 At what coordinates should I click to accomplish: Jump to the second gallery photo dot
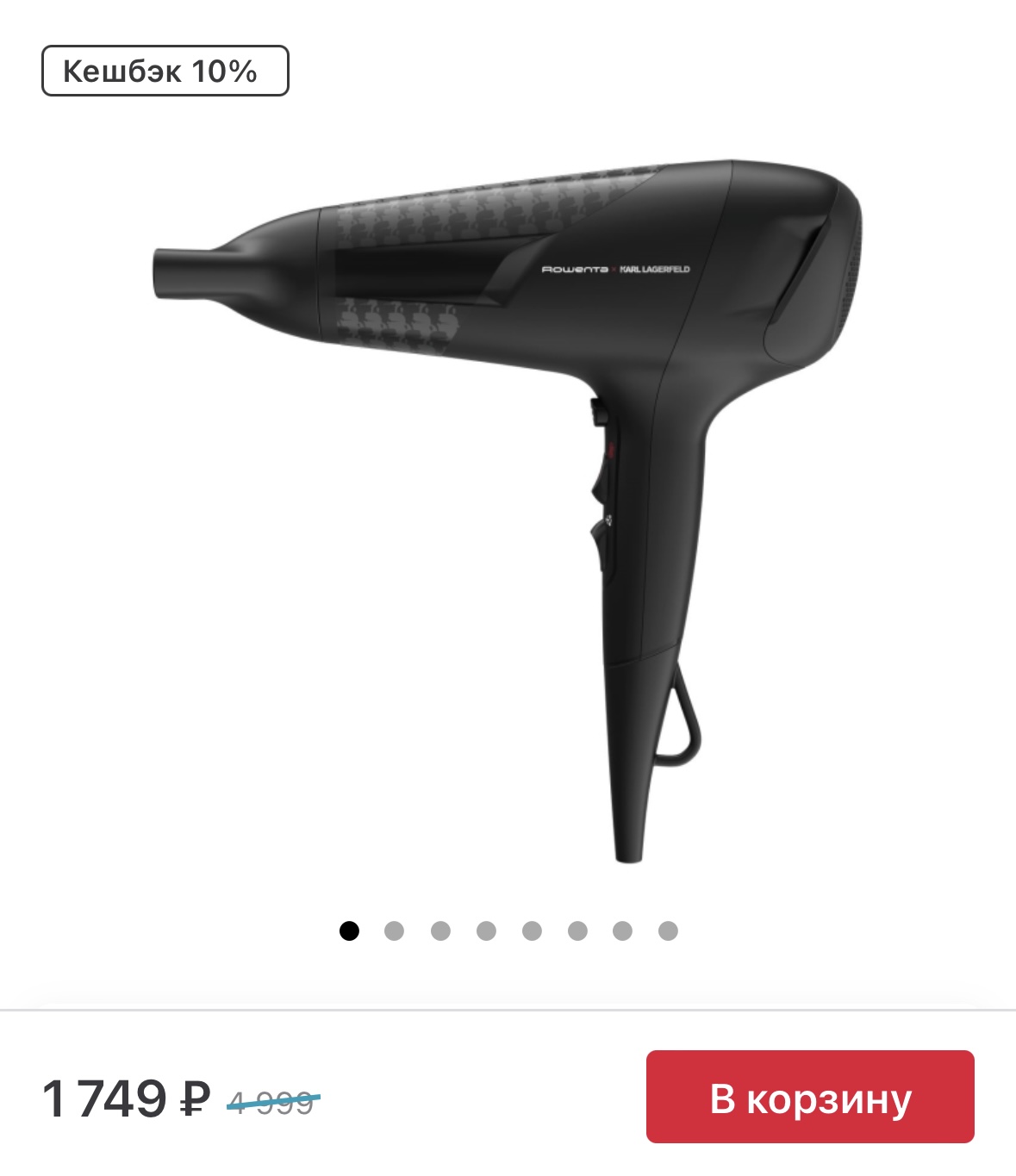coord(394,930)
